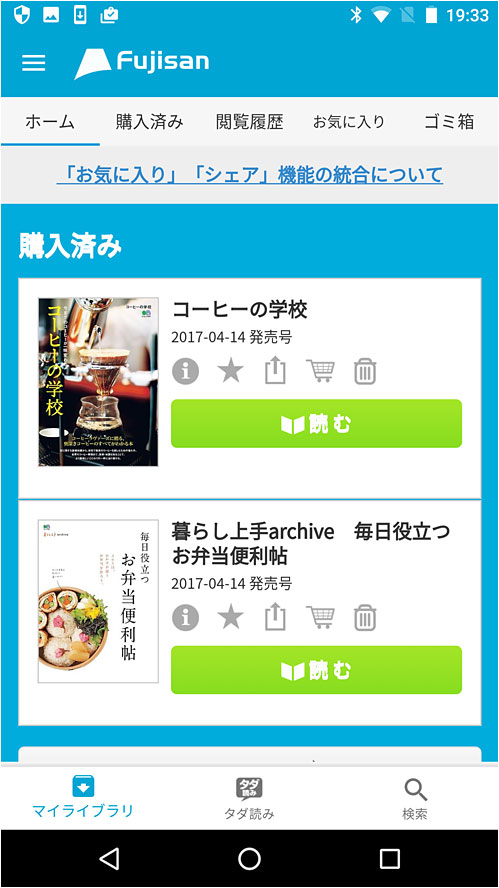Open the お弁当便利帖 cover thumbnail
Viewport: 499px width, 888px height.
[x=98, y=601]
